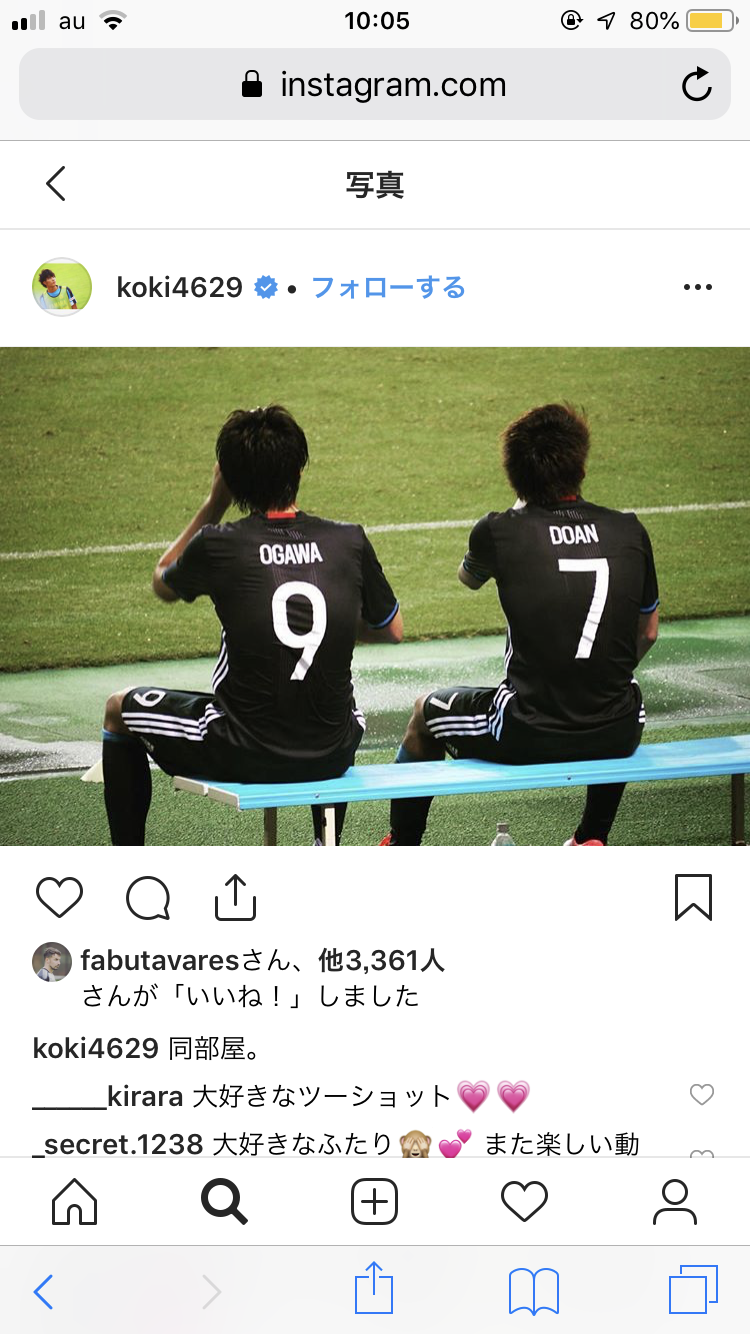The height and width of the screenshot is (1334, 750).
Task: Open the post's three-dot options menu
Action: 697,288
